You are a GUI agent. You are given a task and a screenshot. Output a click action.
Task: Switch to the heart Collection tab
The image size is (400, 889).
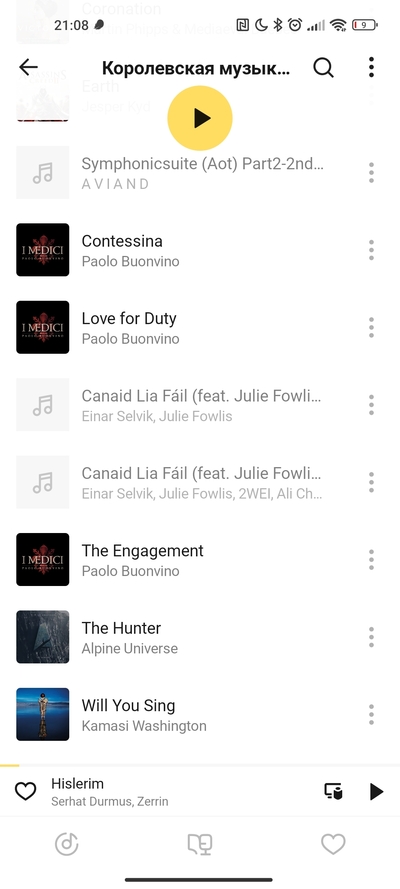pos(333,844)
